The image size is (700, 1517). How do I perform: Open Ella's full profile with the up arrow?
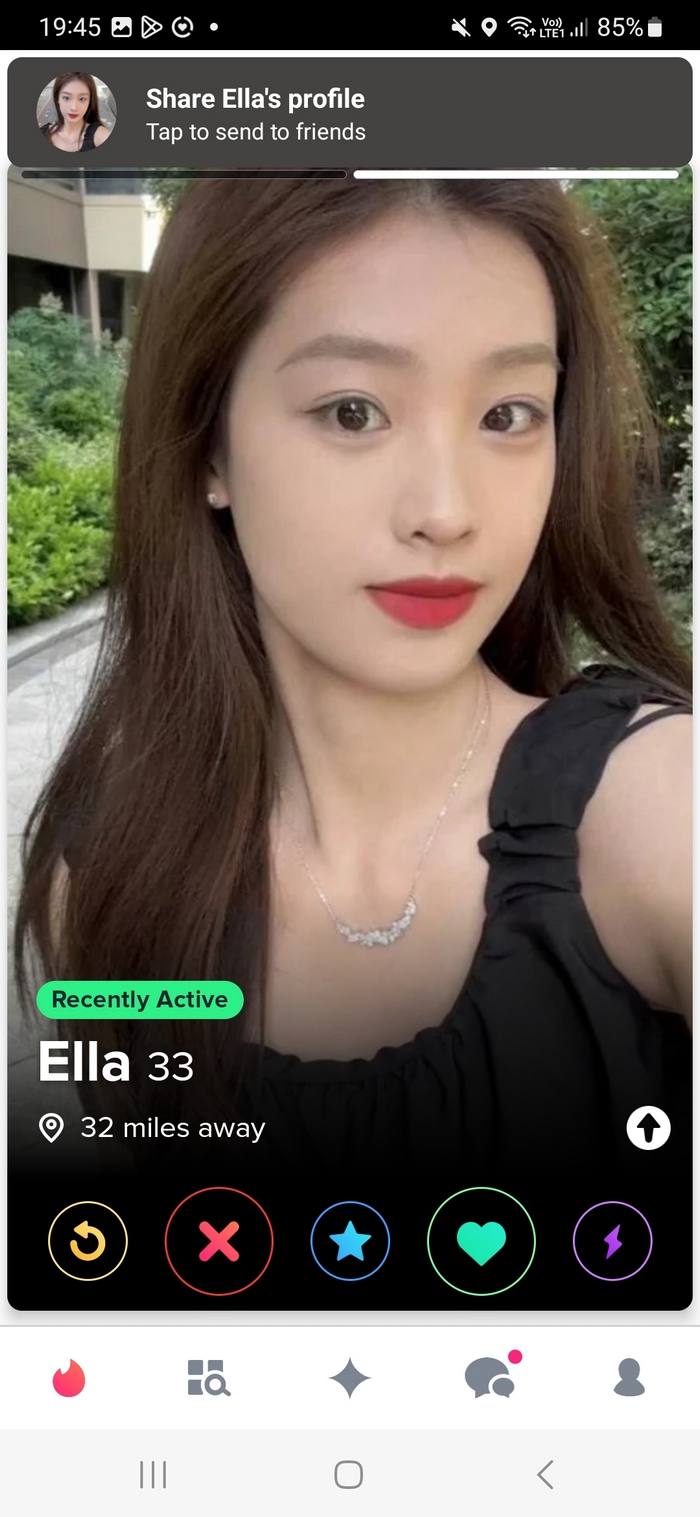[x=648, y=1128]
